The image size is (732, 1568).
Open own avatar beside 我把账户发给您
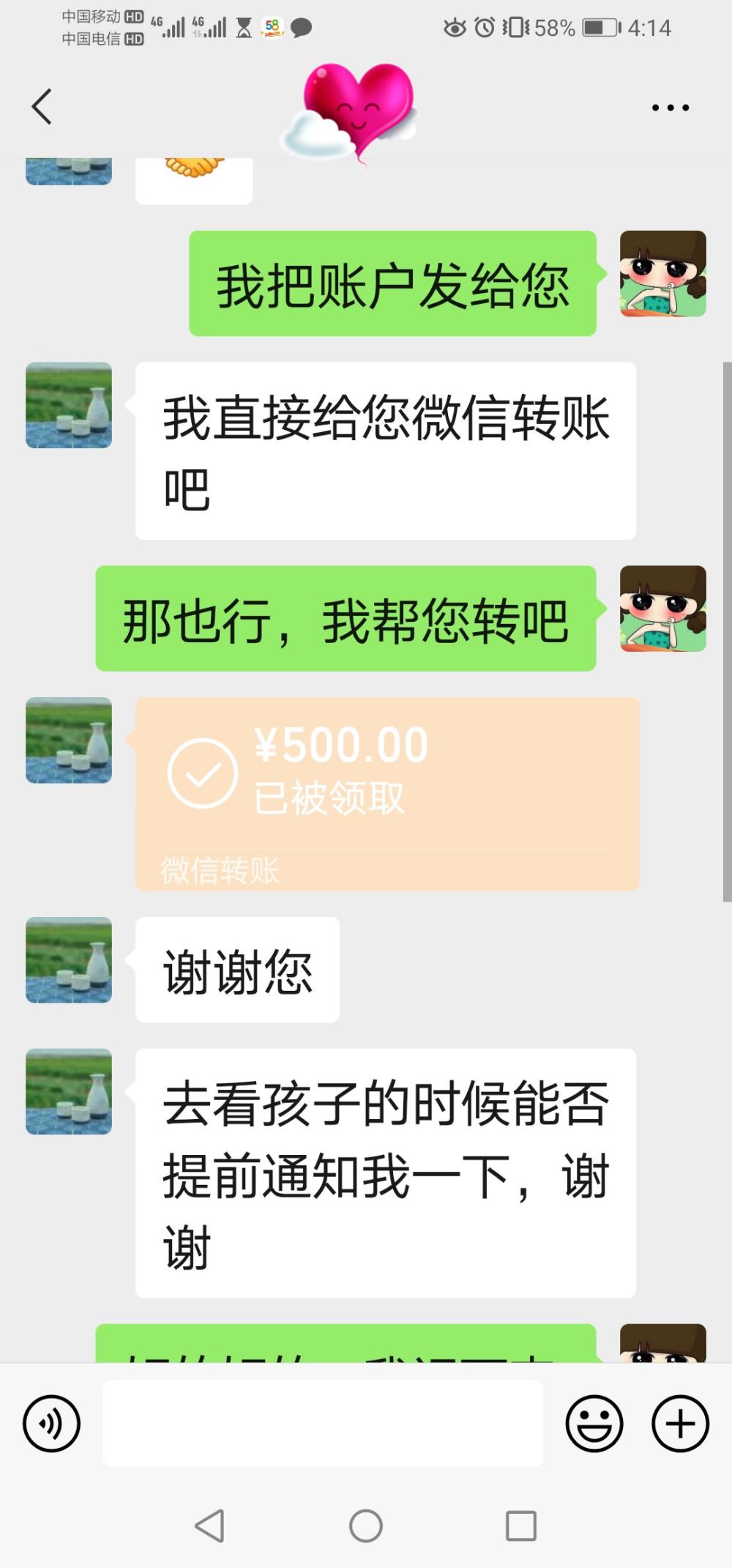coord(663,274)
